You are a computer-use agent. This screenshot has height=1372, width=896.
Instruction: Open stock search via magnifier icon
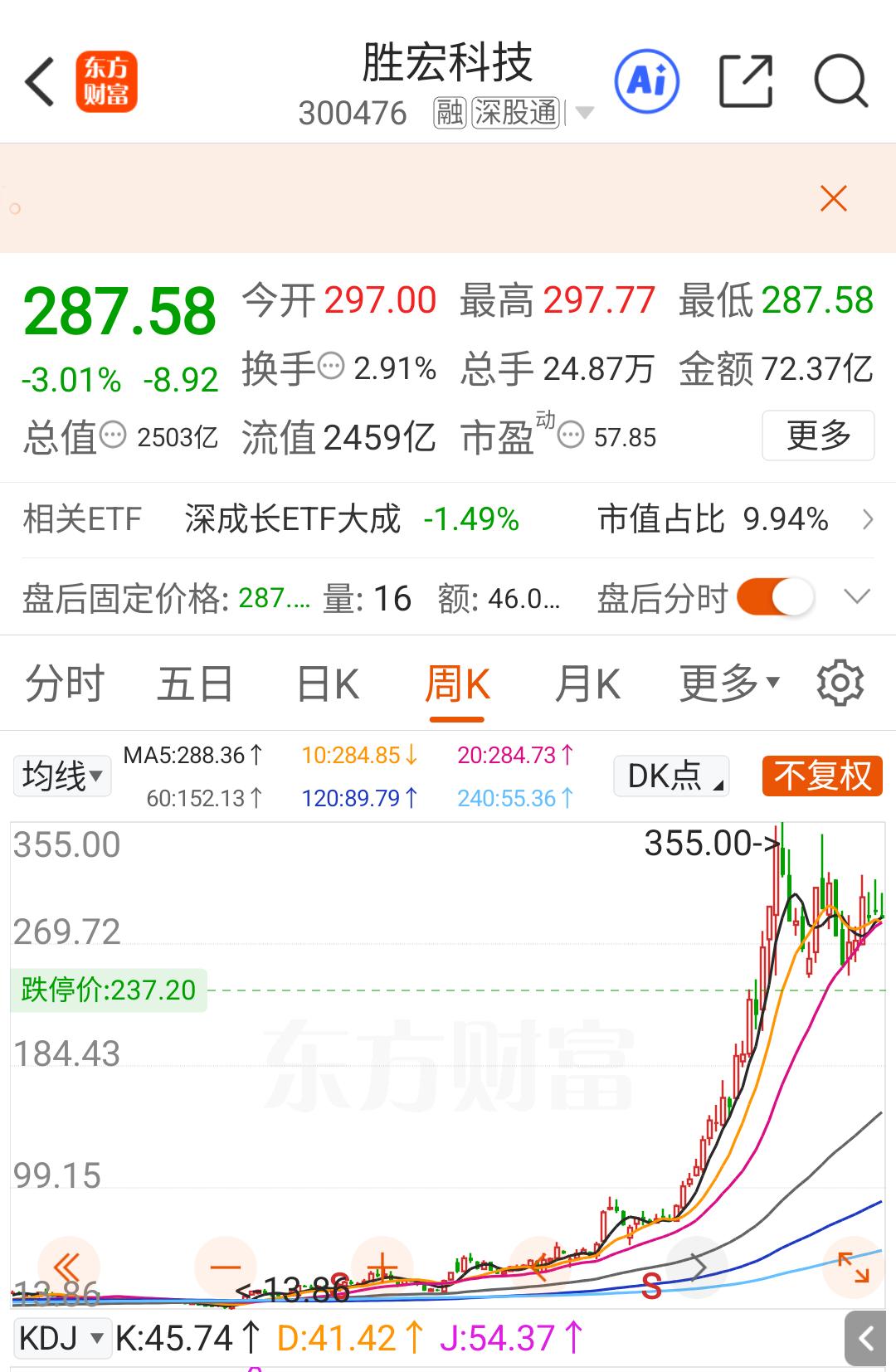pyautogui.click(x=840, y=80)
